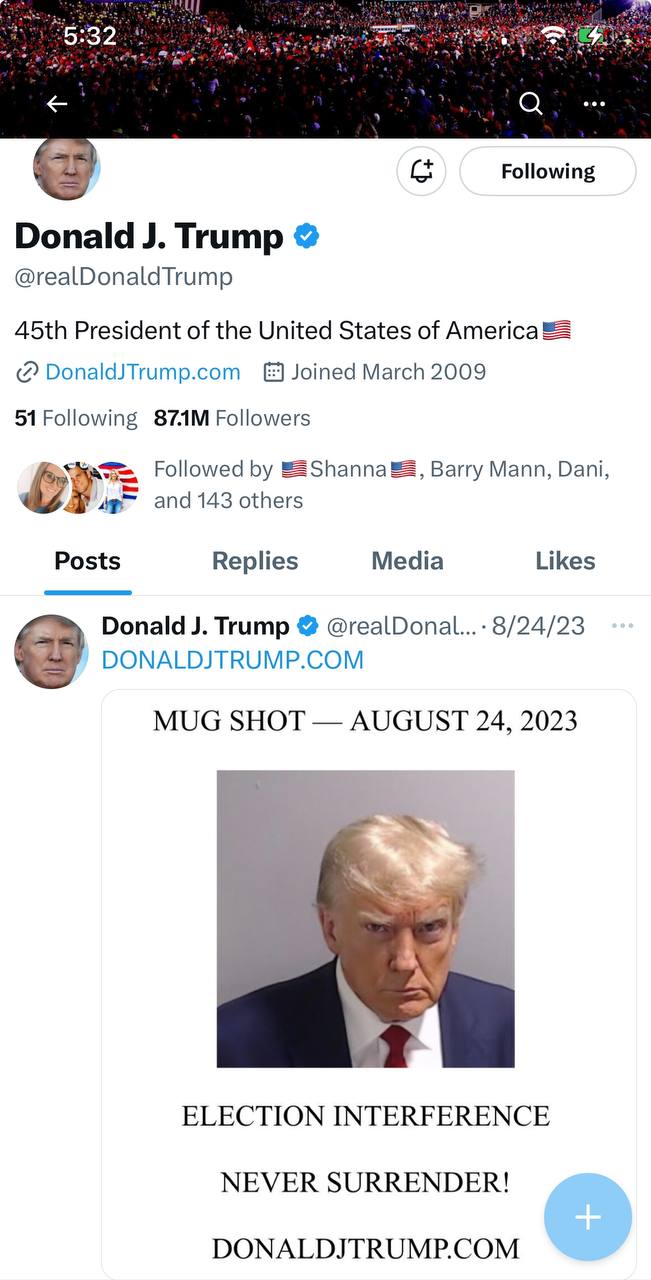Viewport: 651px width, 1280px height.
Task: Go back using the arrow
Action: tap(57, 104)
